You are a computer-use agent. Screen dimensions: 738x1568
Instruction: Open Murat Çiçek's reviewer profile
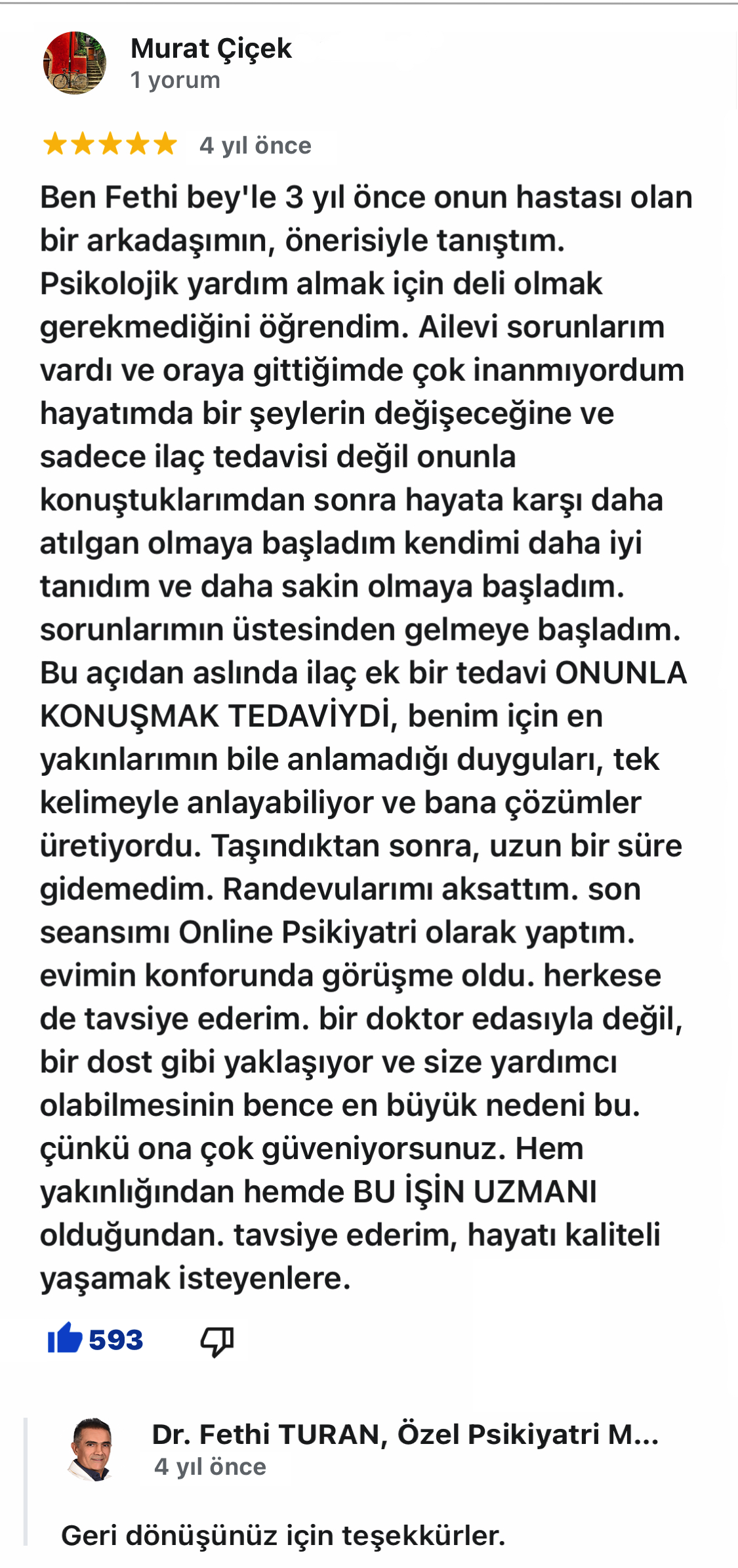[x=211, y=49]
